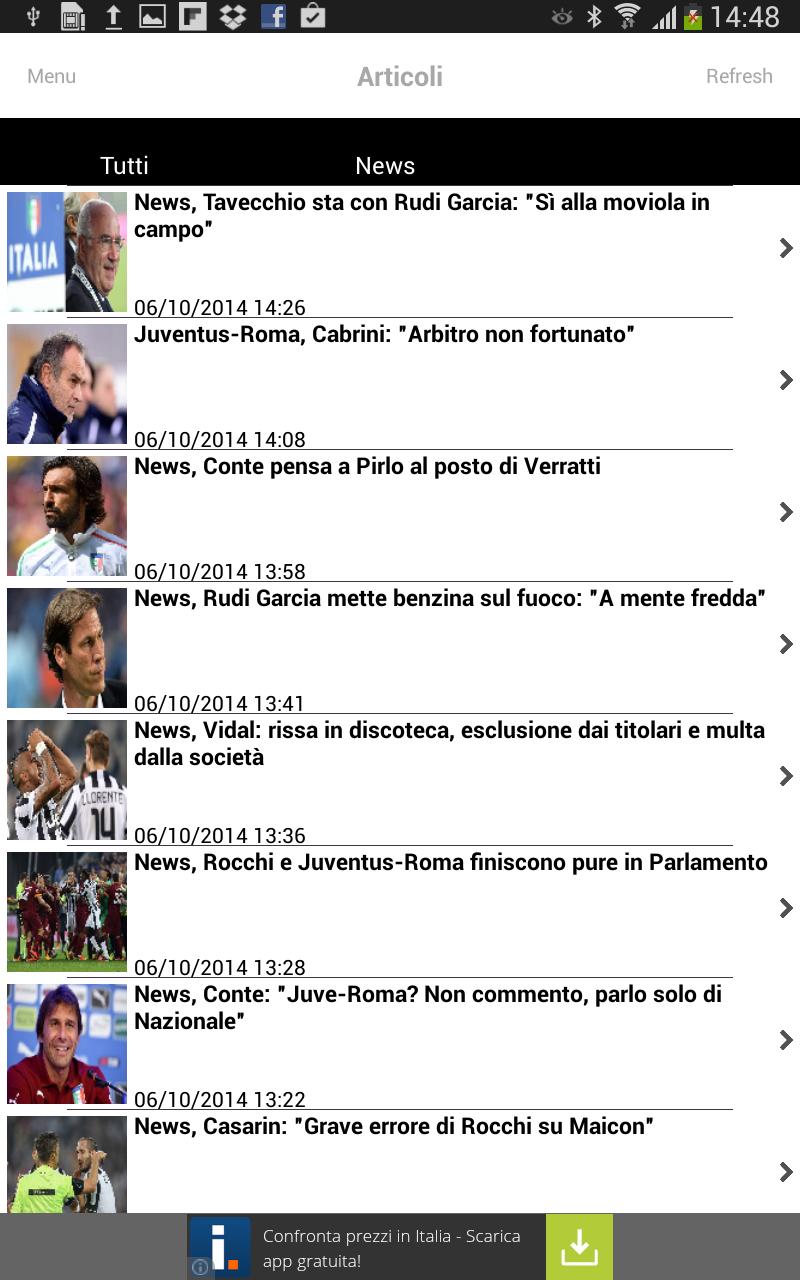Tap the upload notification icon in the status bar
Image resolution: width=800 pixels, height=1280 pixels.
coord(113,16)
